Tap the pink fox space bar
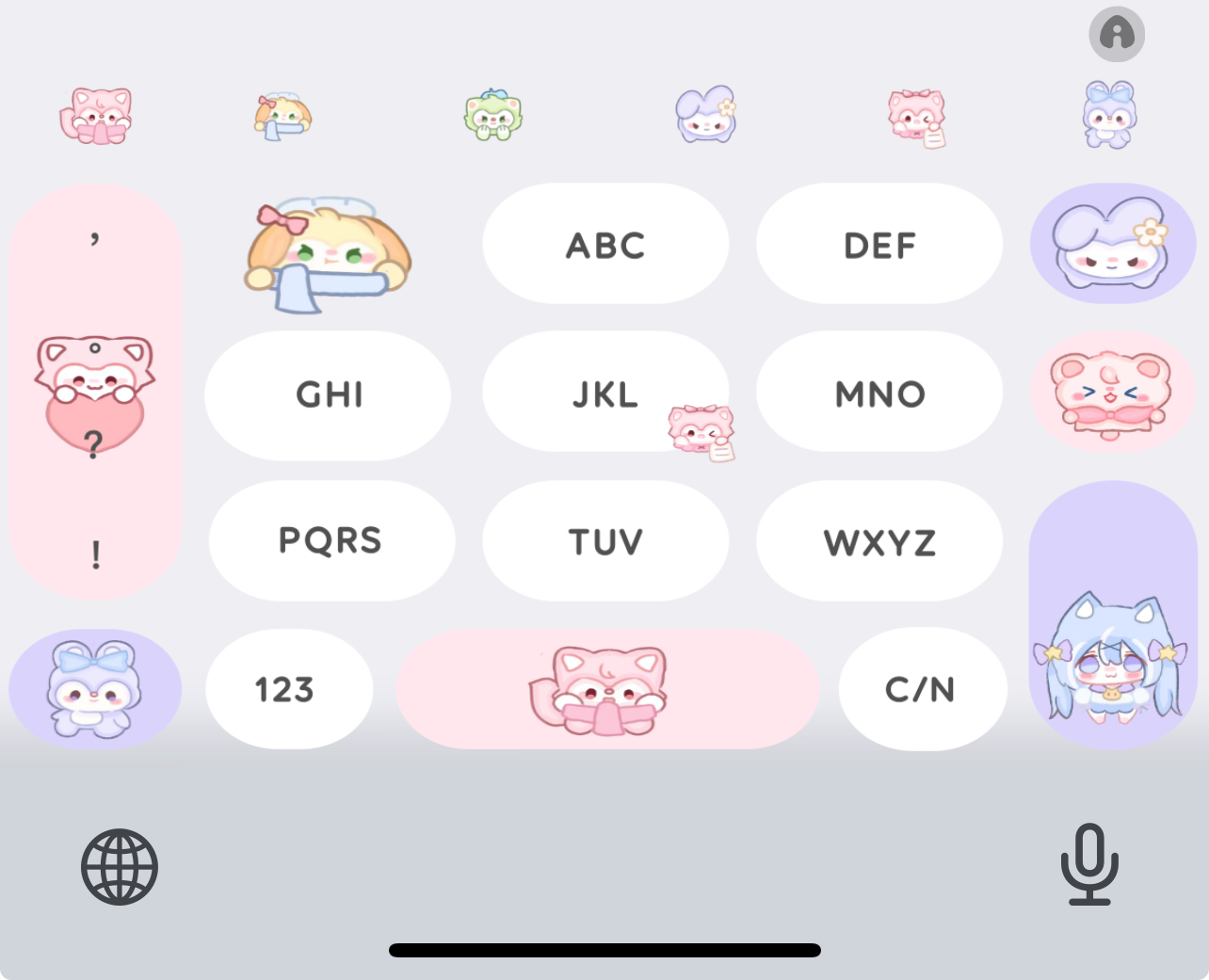 [606, 689]
